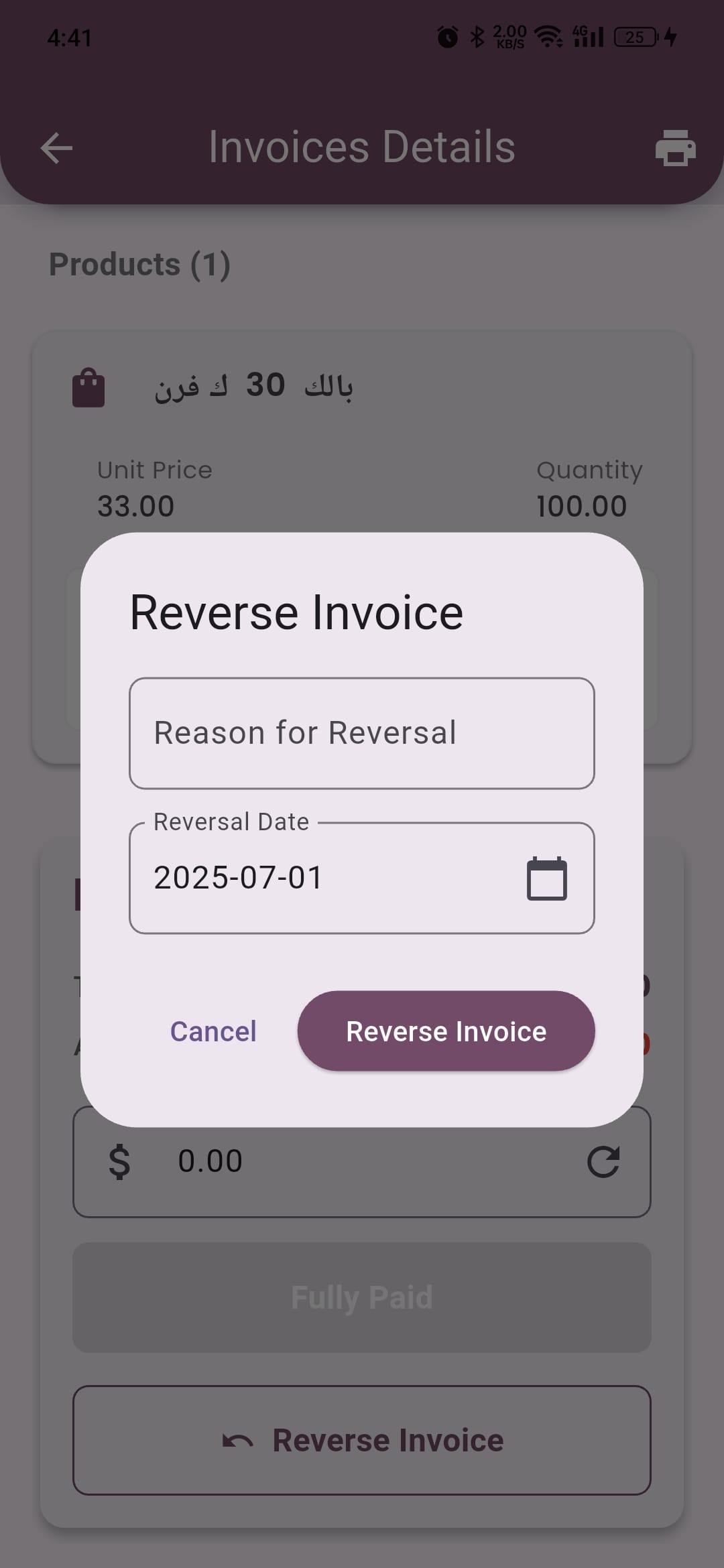Cancel the reverse invoice dialog
This screenshot has width=724, height=1568.
coord(213,1031)
